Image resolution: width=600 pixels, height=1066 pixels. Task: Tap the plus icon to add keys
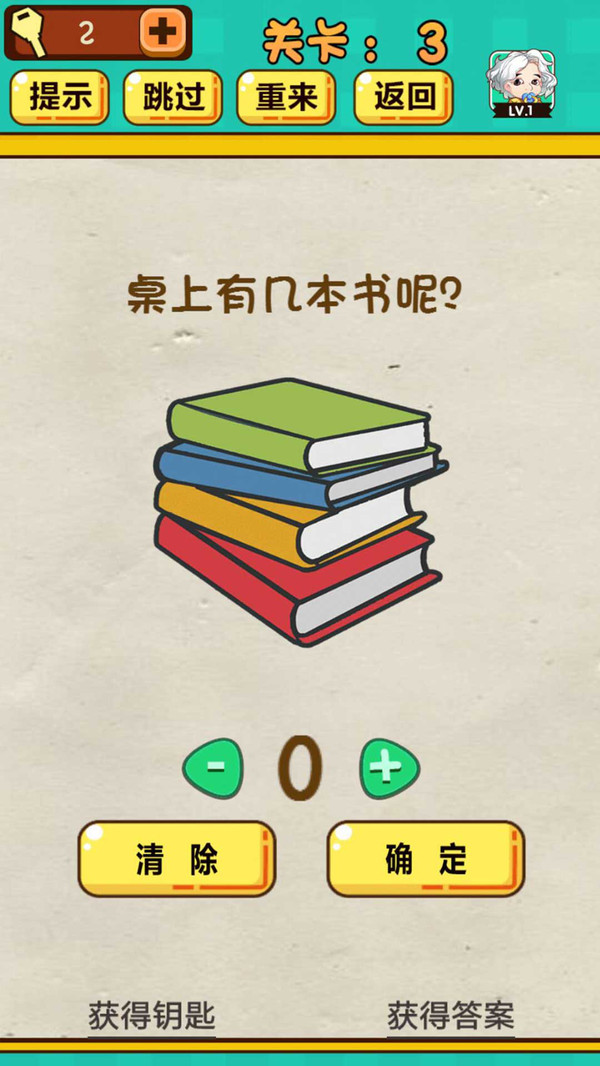[163, 32]
